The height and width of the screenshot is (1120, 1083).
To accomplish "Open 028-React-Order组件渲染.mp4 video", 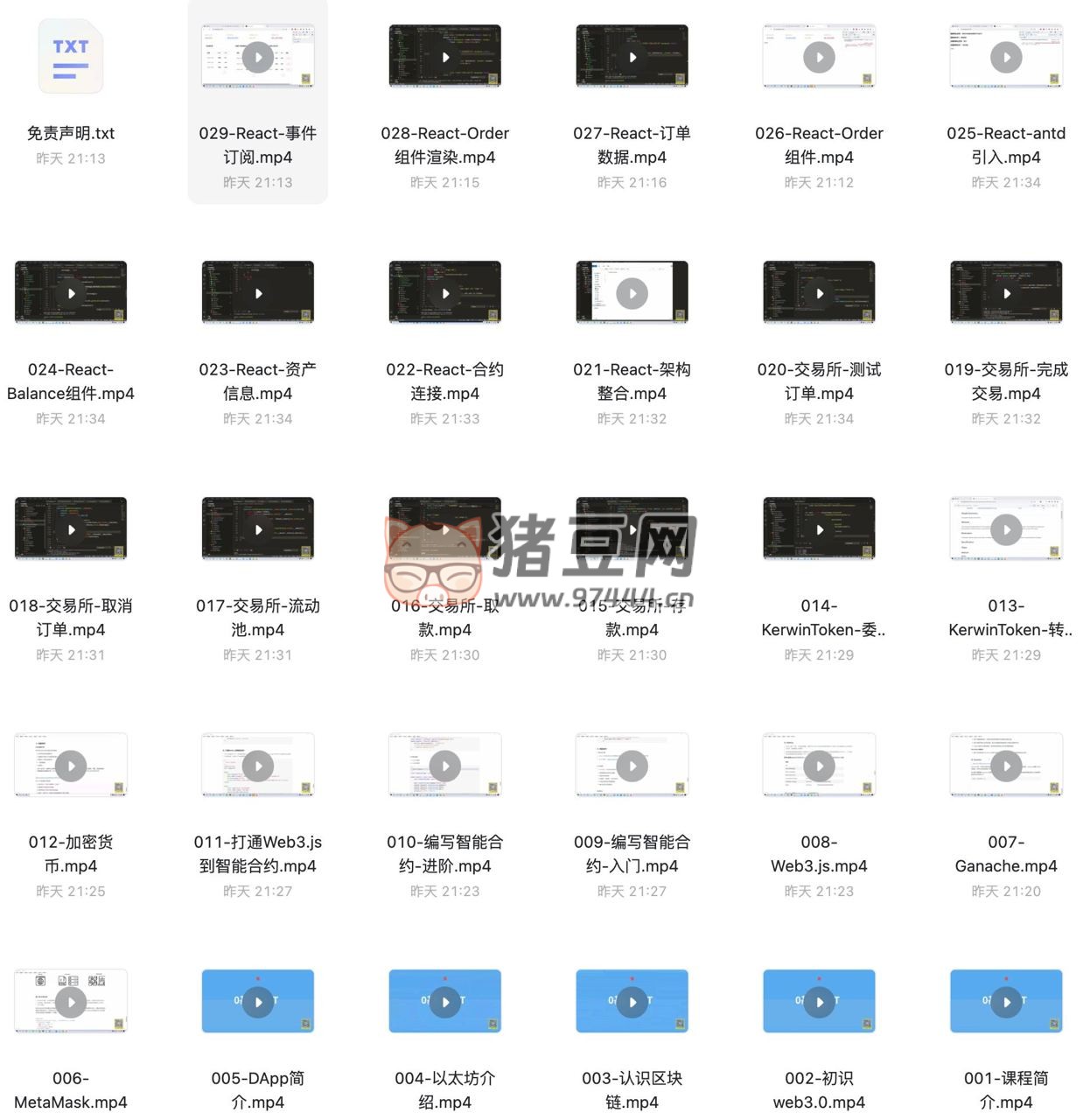I will point(444,58).
